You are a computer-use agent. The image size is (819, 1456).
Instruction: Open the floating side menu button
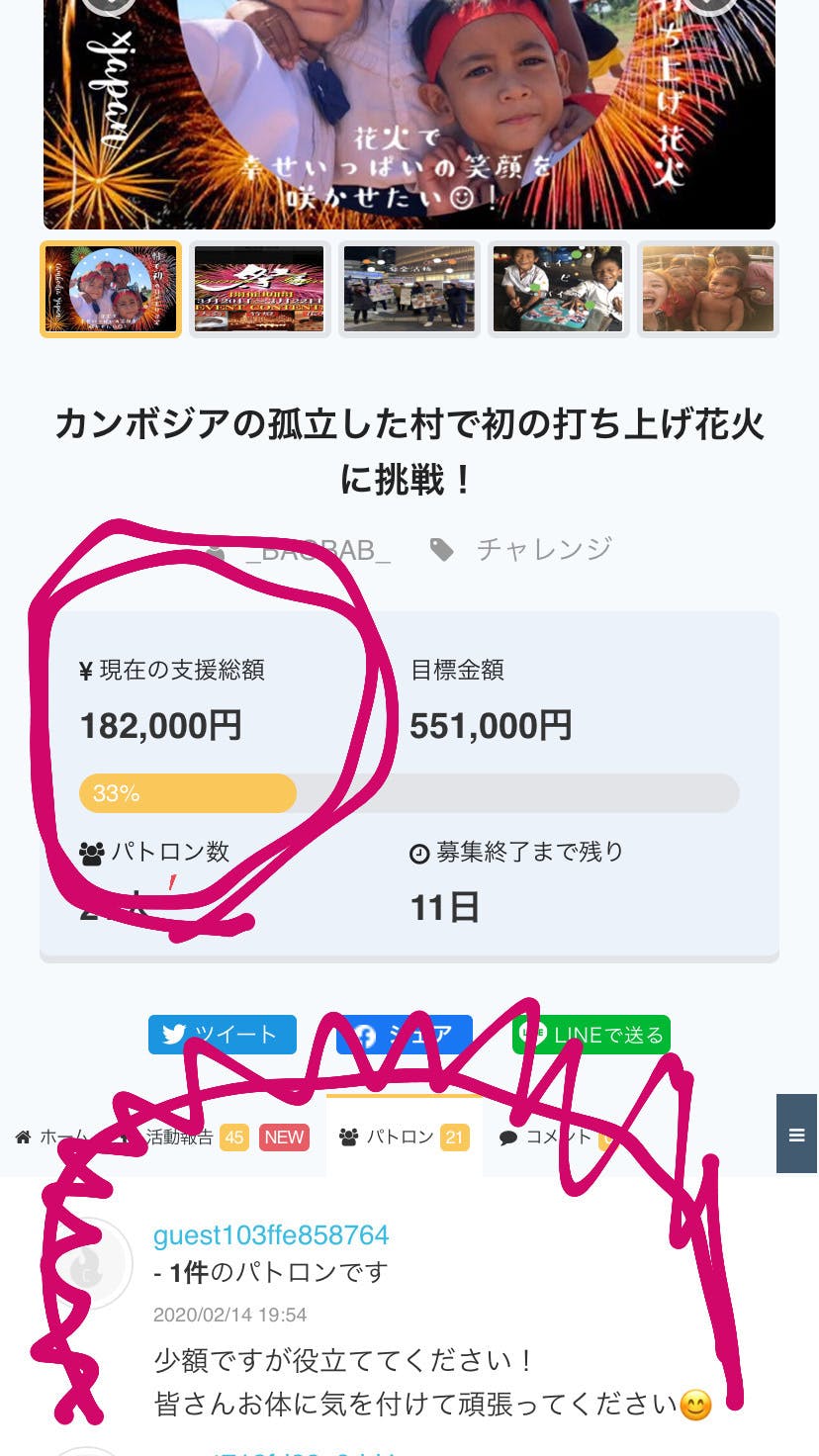point(797,1134)
